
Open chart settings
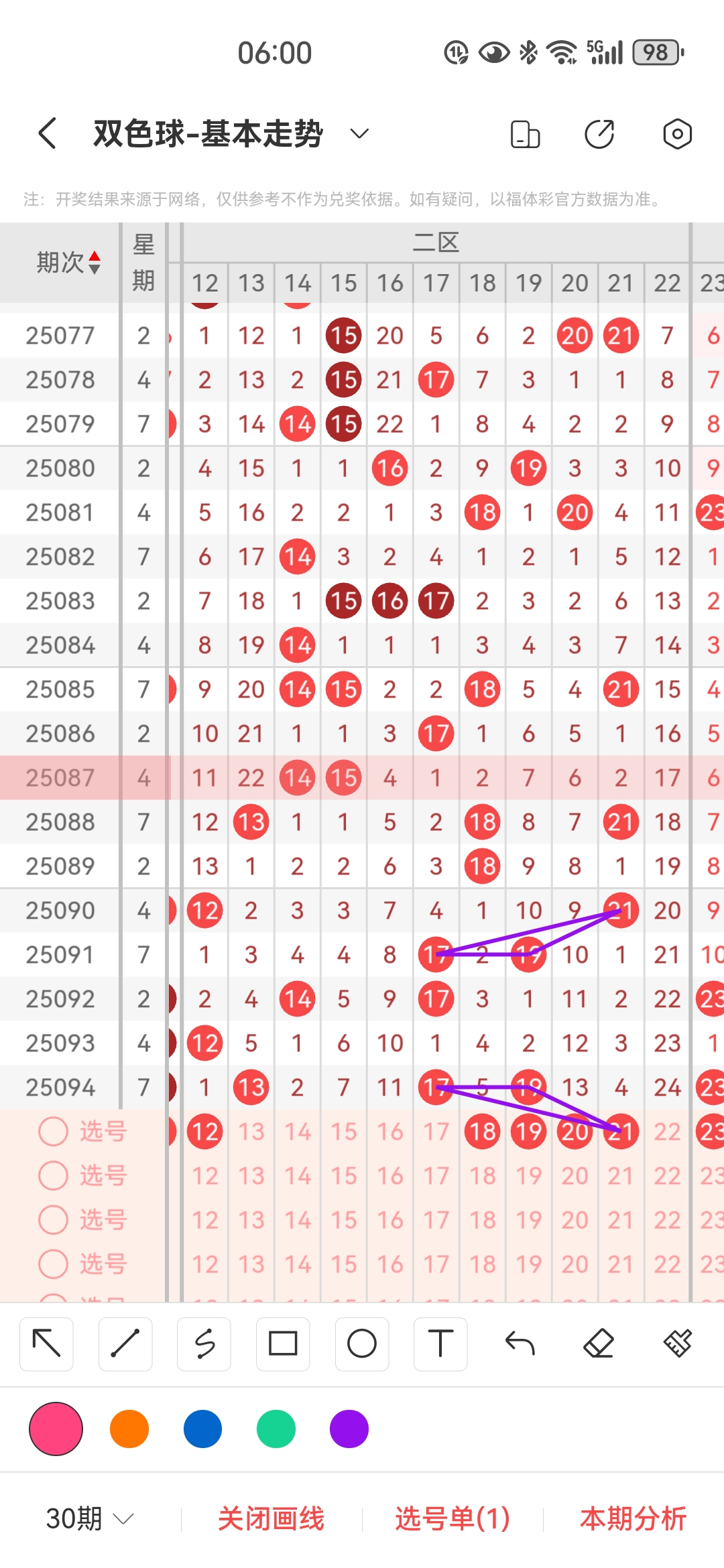(x=677, y=134)
